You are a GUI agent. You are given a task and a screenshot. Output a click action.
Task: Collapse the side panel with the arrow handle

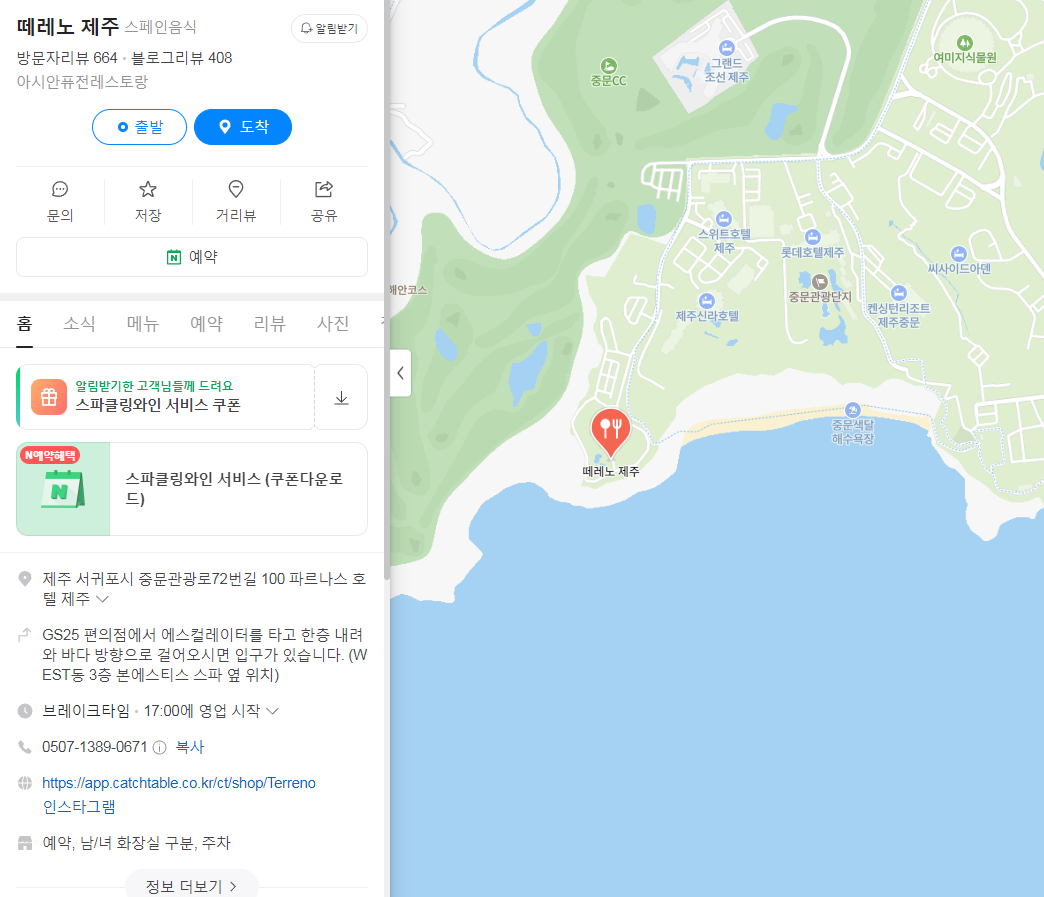(400, 373)
